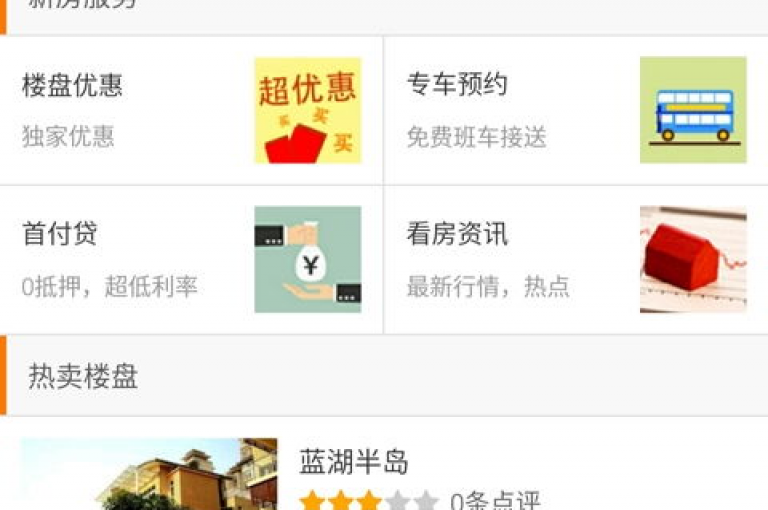Open the 楼盘优惠 exclusive deals tile
The width and height of the screenshot is (768, 510).
(190, 110)
